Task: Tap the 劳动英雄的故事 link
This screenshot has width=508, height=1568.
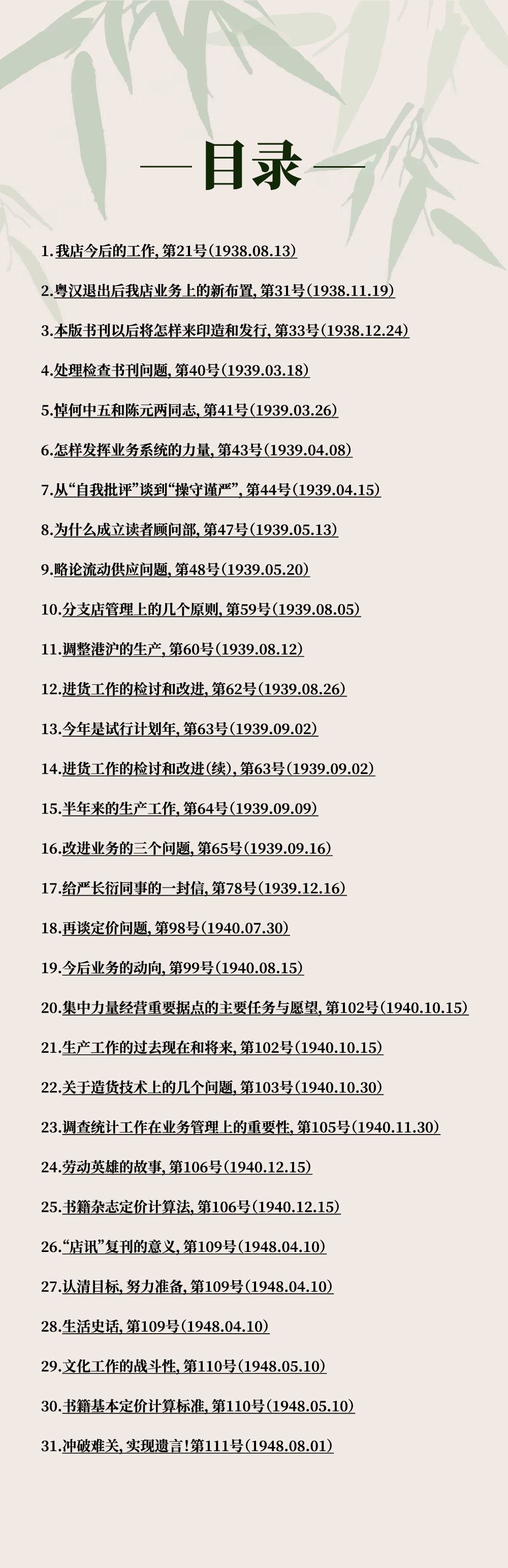Action: click(187, 1167)
